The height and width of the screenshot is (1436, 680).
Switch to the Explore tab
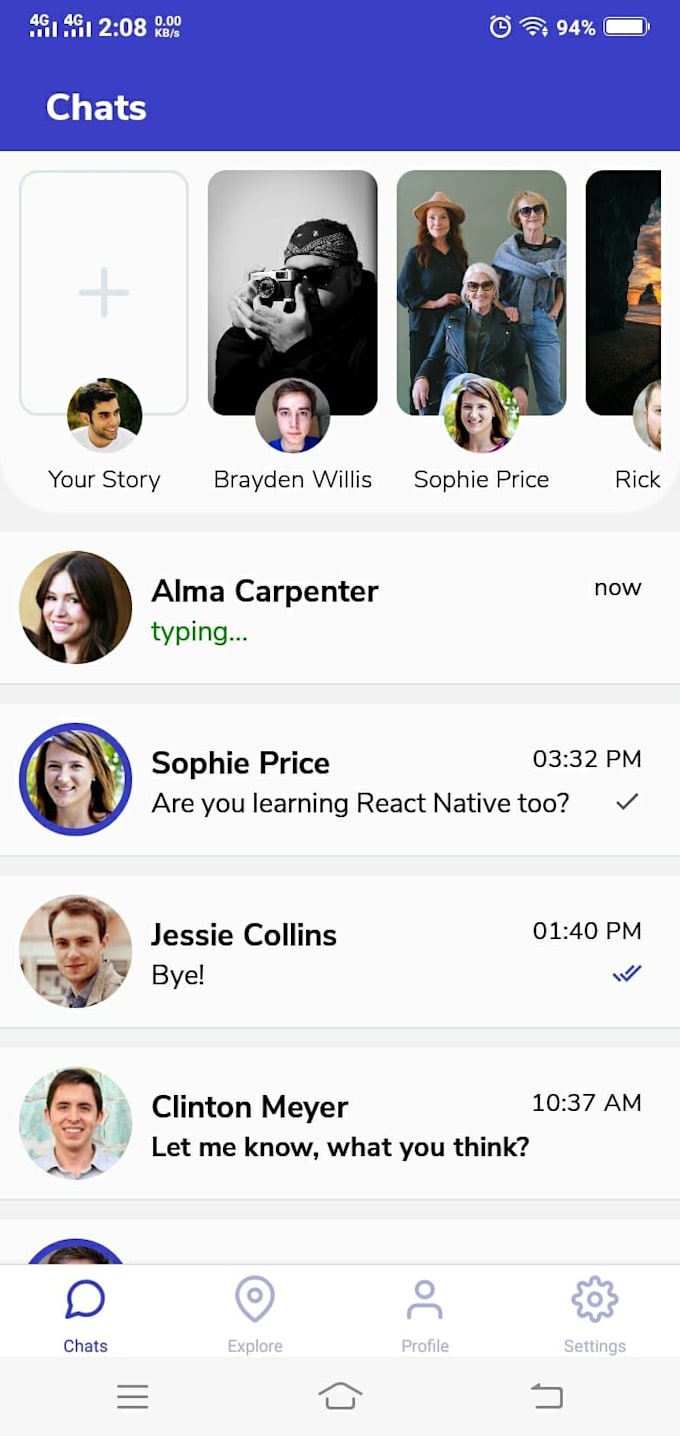(x=255, y=1314)
